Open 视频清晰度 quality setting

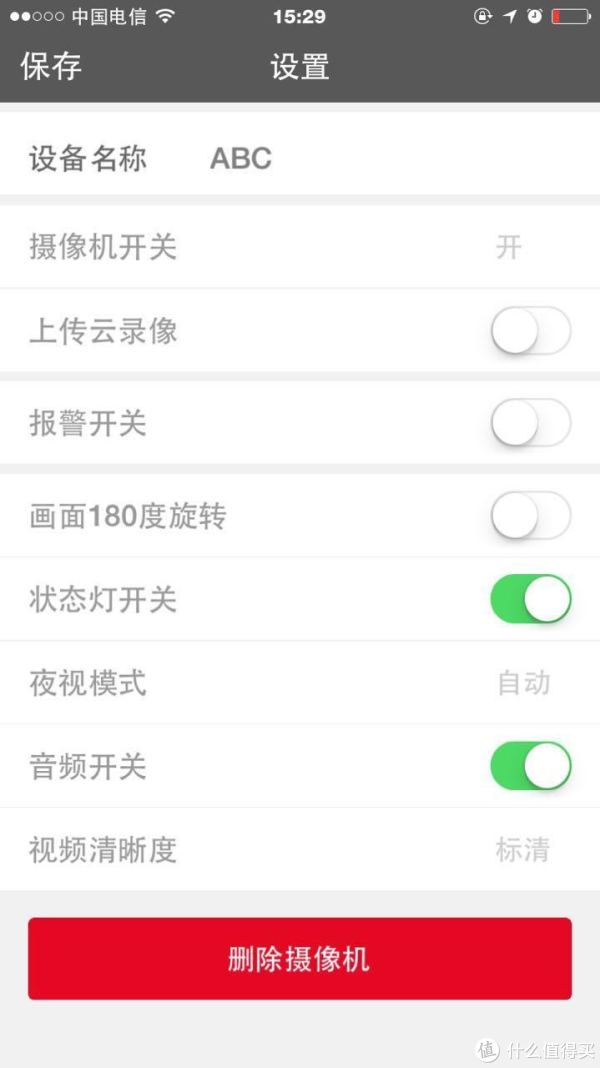(300, 849)
